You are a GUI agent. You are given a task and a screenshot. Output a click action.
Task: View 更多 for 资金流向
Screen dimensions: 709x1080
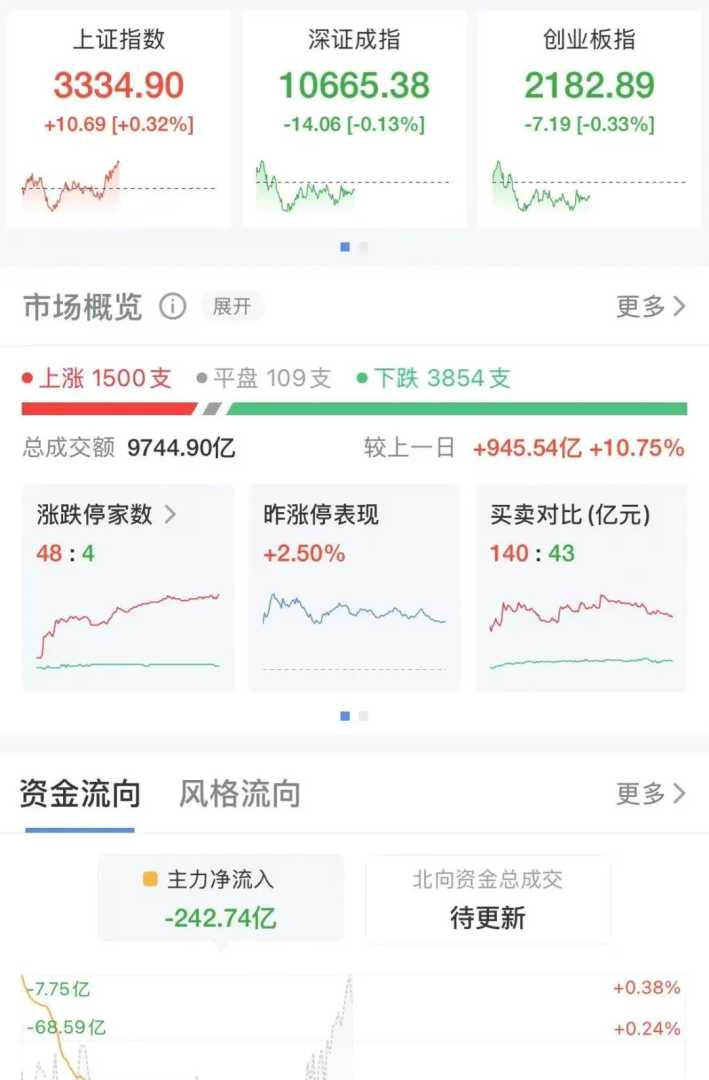pos(651,795)
